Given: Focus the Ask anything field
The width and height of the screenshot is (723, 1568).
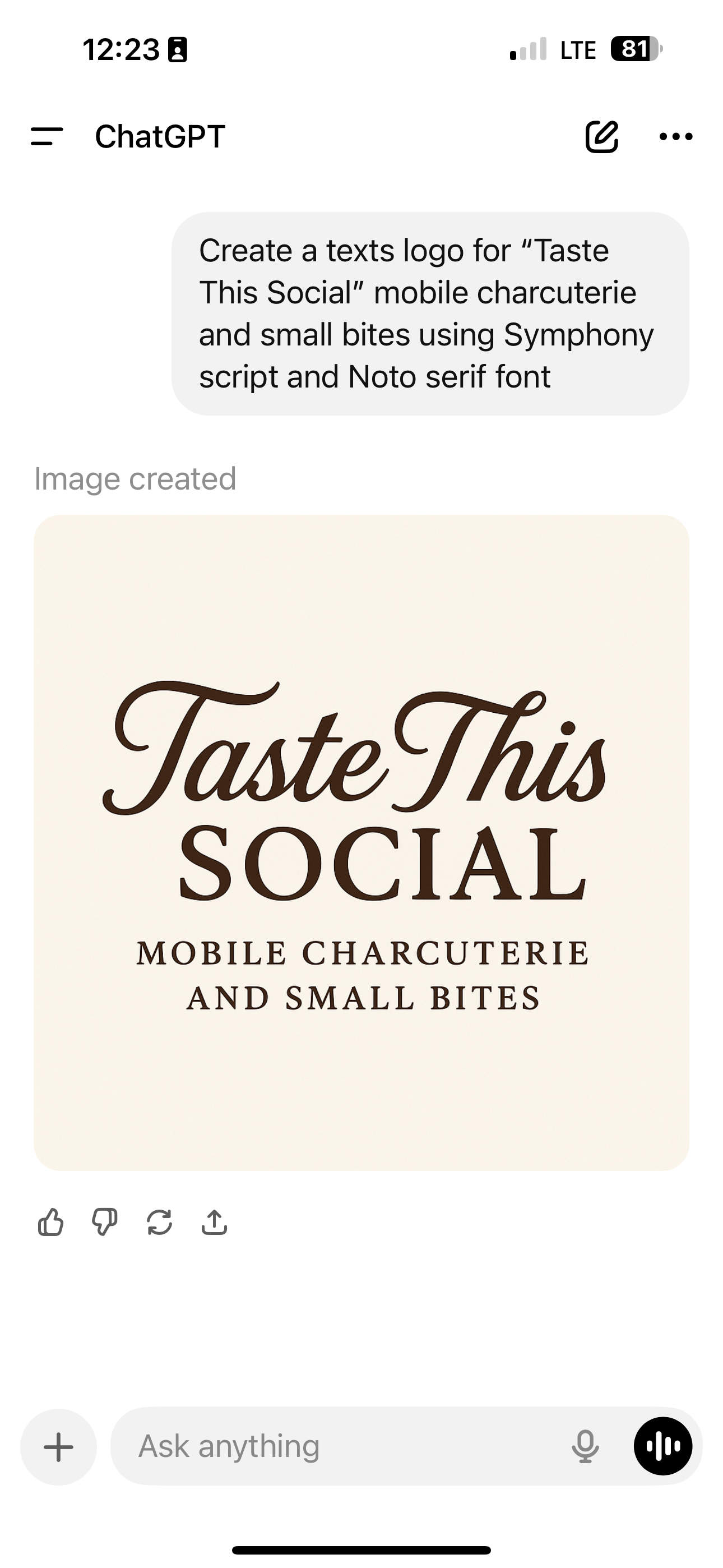Looking at the screenshot, I should click(x=341, y=1447).
